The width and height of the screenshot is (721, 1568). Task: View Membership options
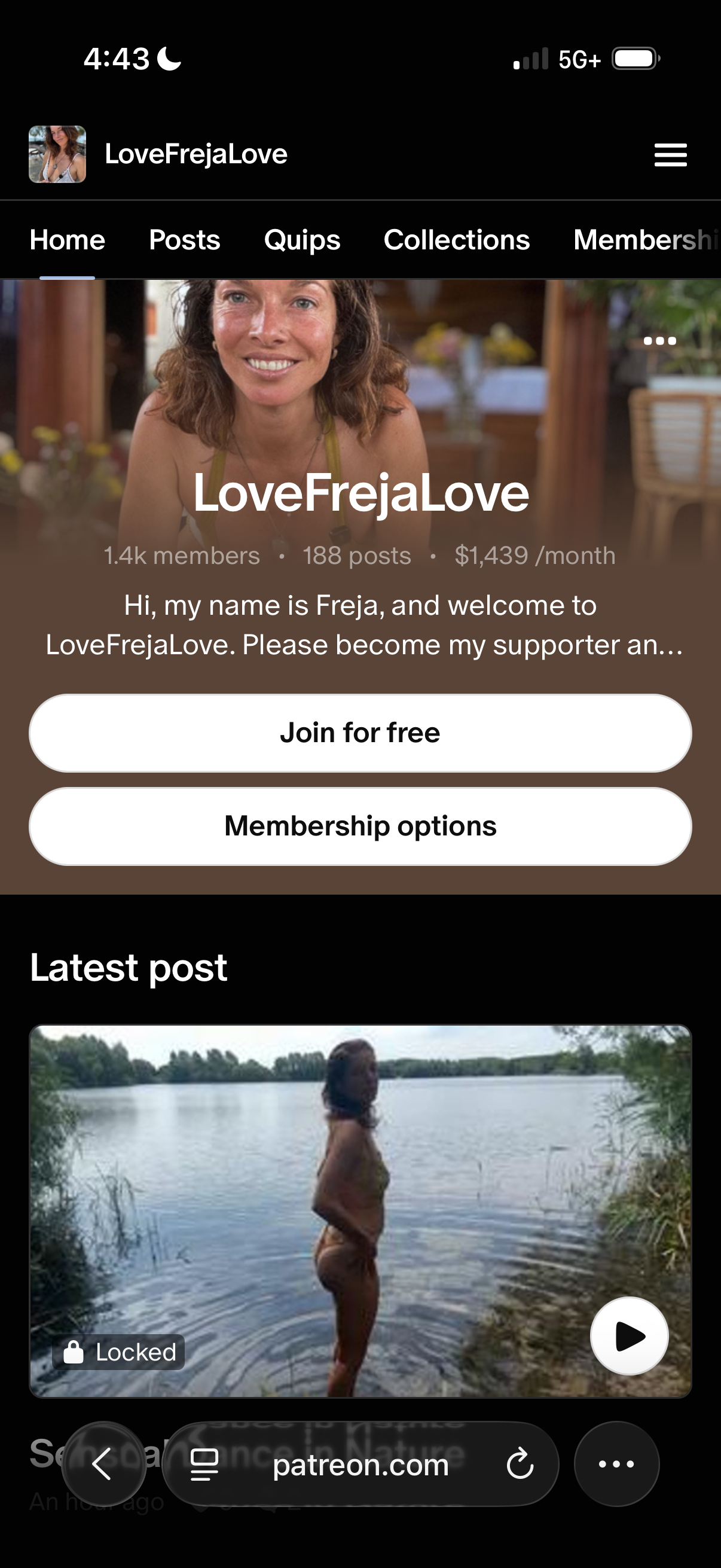[360, 826]
